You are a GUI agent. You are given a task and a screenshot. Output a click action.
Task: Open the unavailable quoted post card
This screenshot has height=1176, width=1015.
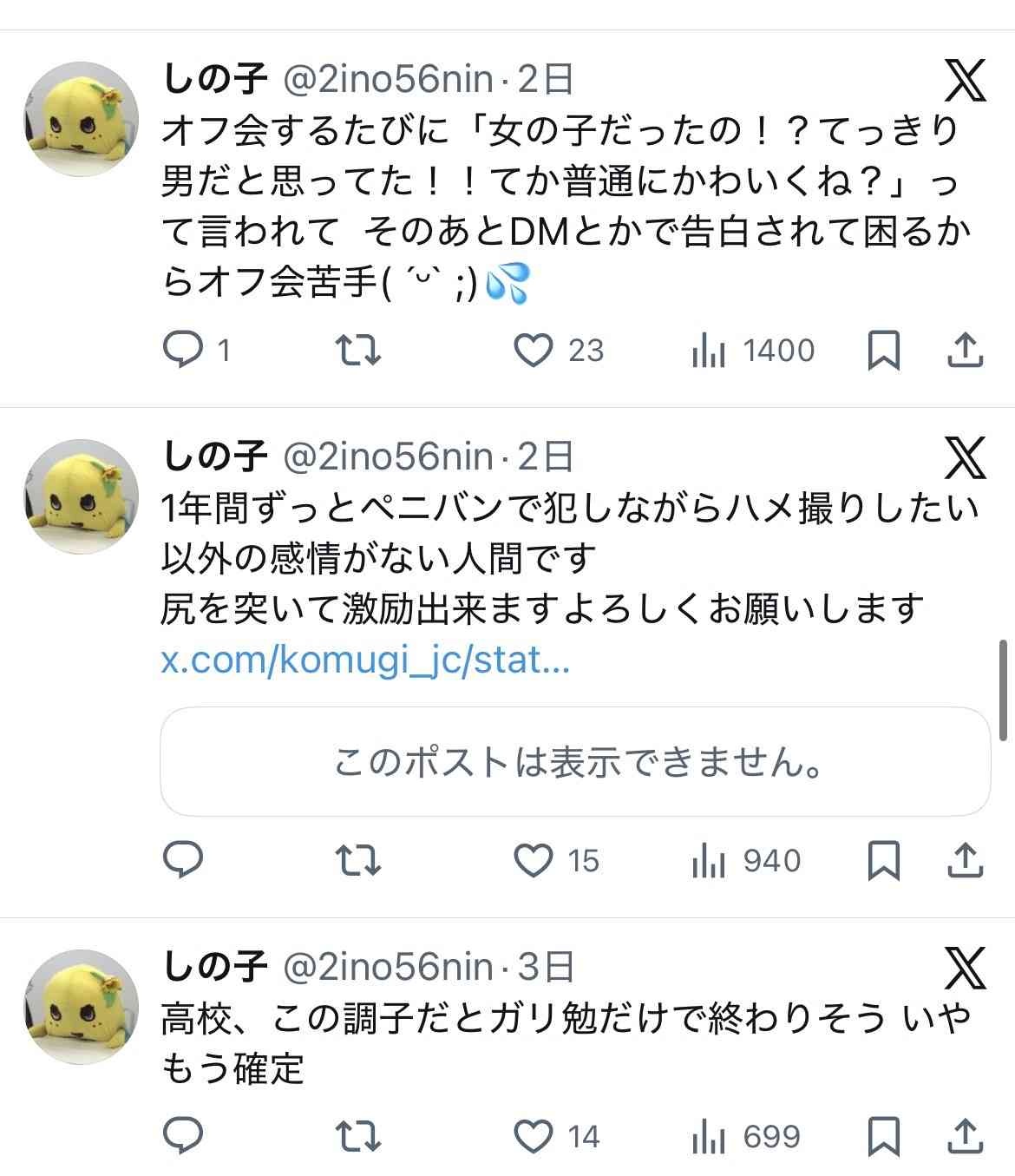click(x=575, y=762)
